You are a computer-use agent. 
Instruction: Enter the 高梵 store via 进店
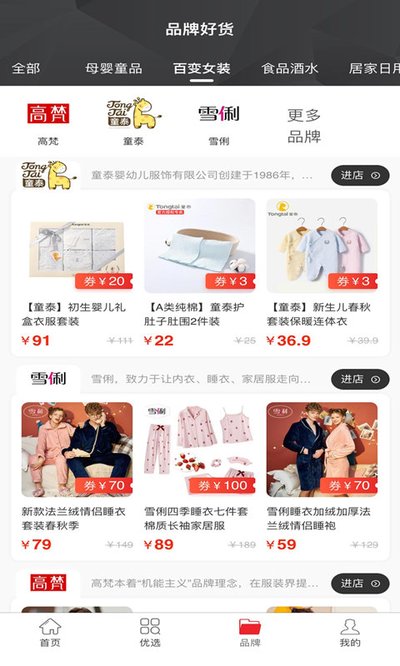pyautogui.click(x=360, y=583)
